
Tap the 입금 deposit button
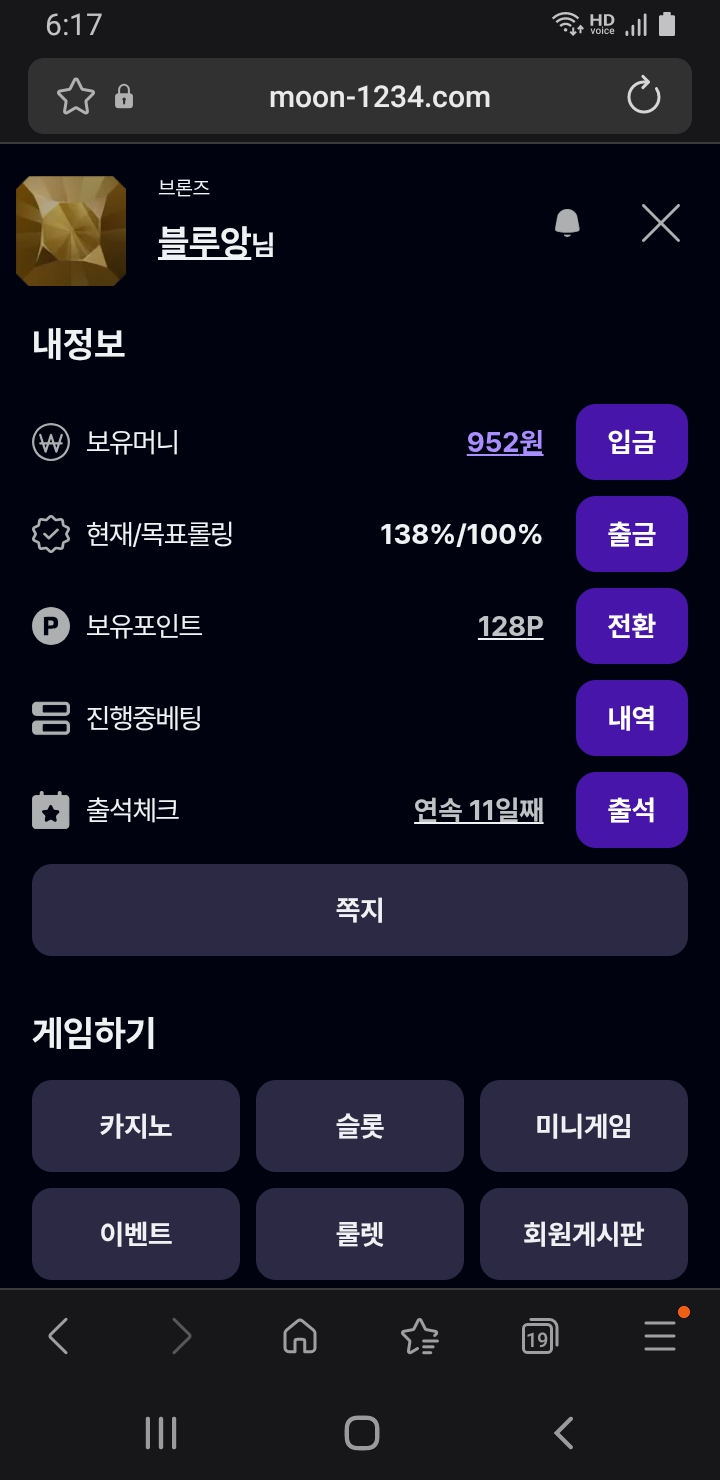(x=631, y=442)
